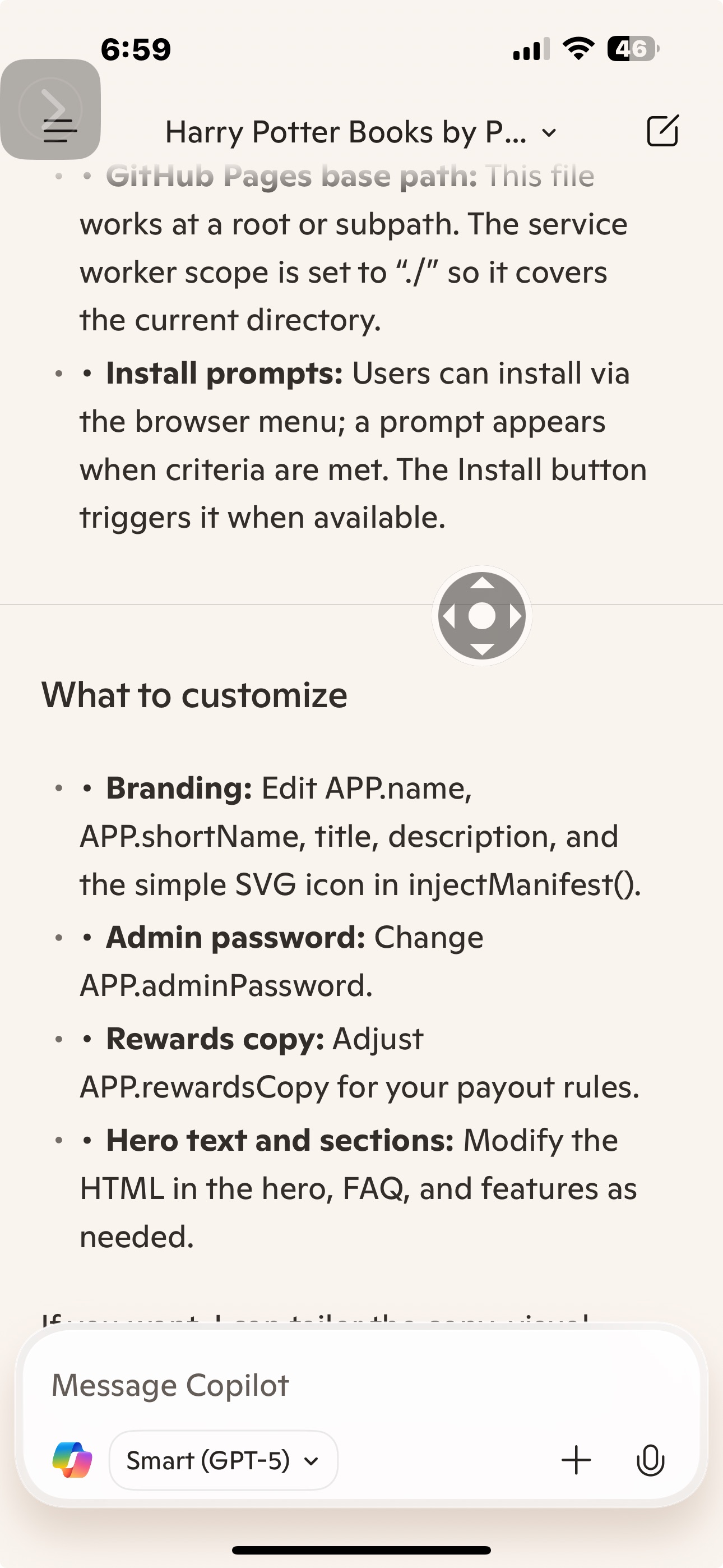Expand the Harry Potter Books conversation title

tap(360, 132)
